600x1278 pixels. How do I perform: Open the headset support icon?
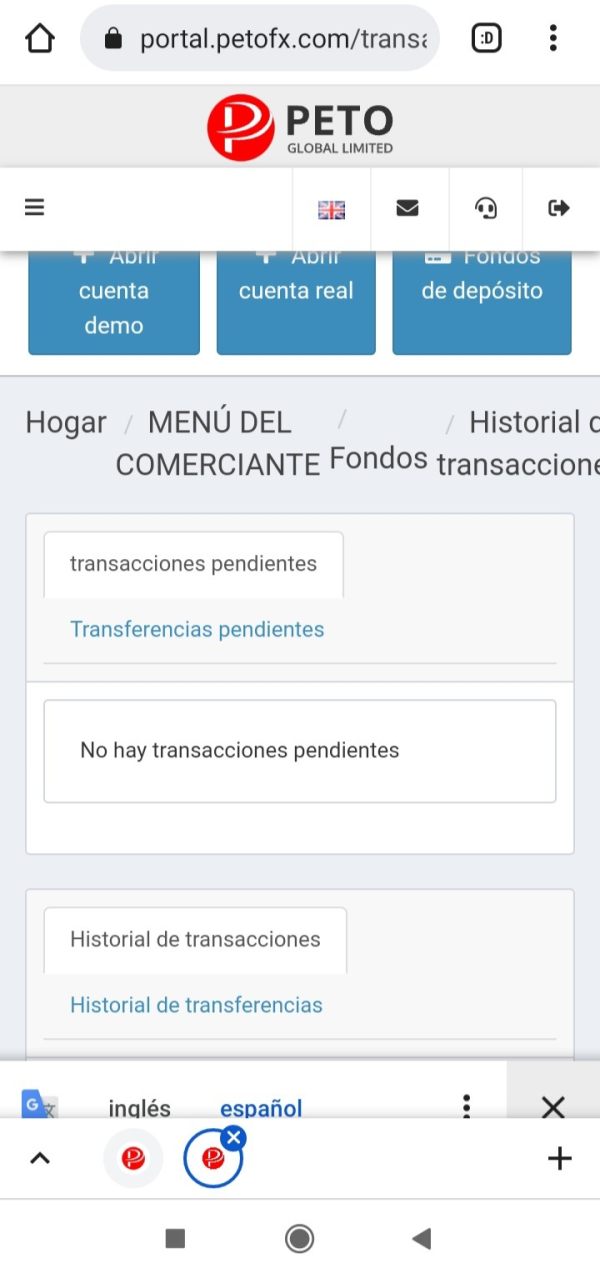[486, 208]
